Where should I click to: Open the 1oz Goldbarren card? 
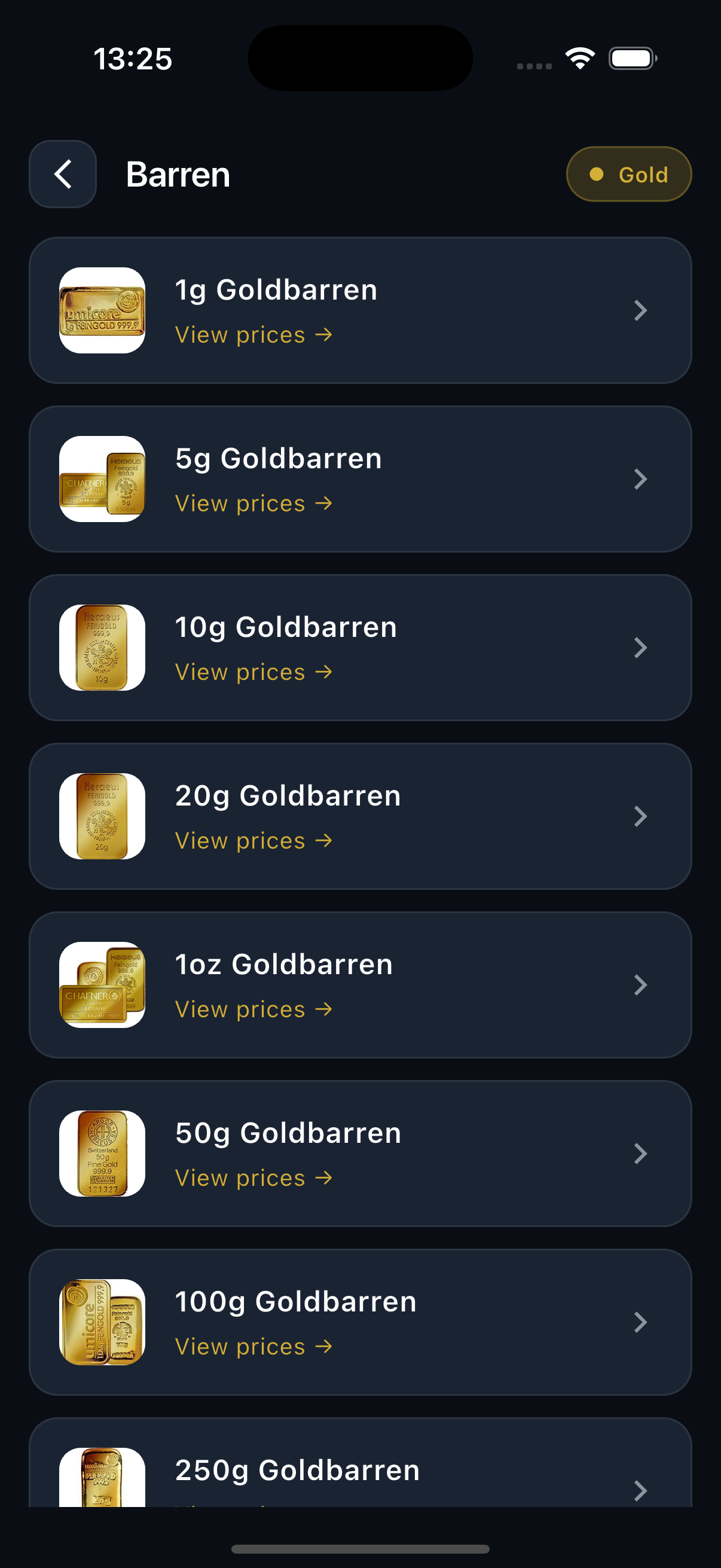pos(359,985)
